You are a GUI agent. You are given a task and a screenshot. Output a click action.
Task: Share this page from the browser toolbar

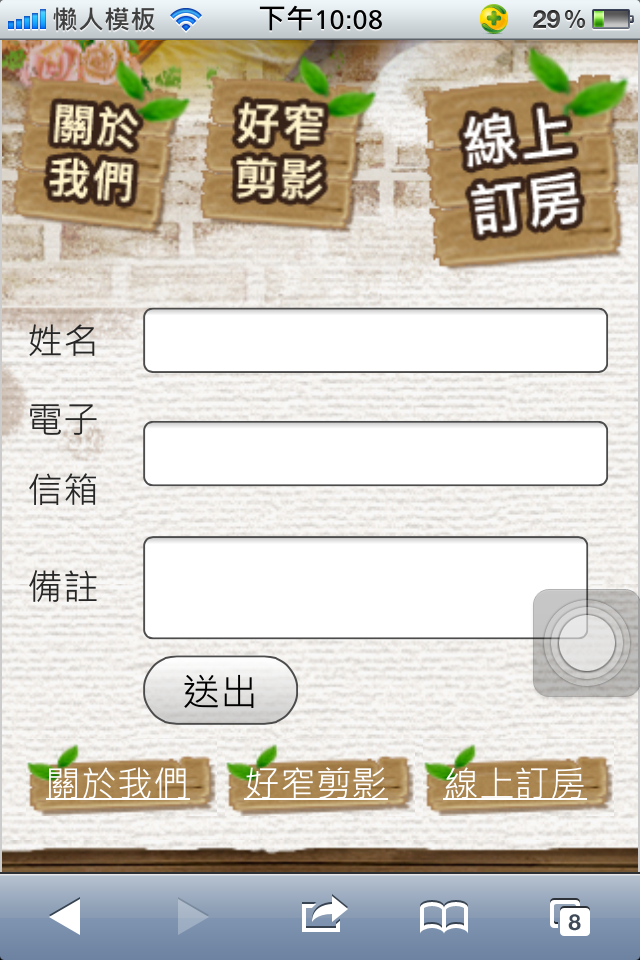(x=323, y=915)
